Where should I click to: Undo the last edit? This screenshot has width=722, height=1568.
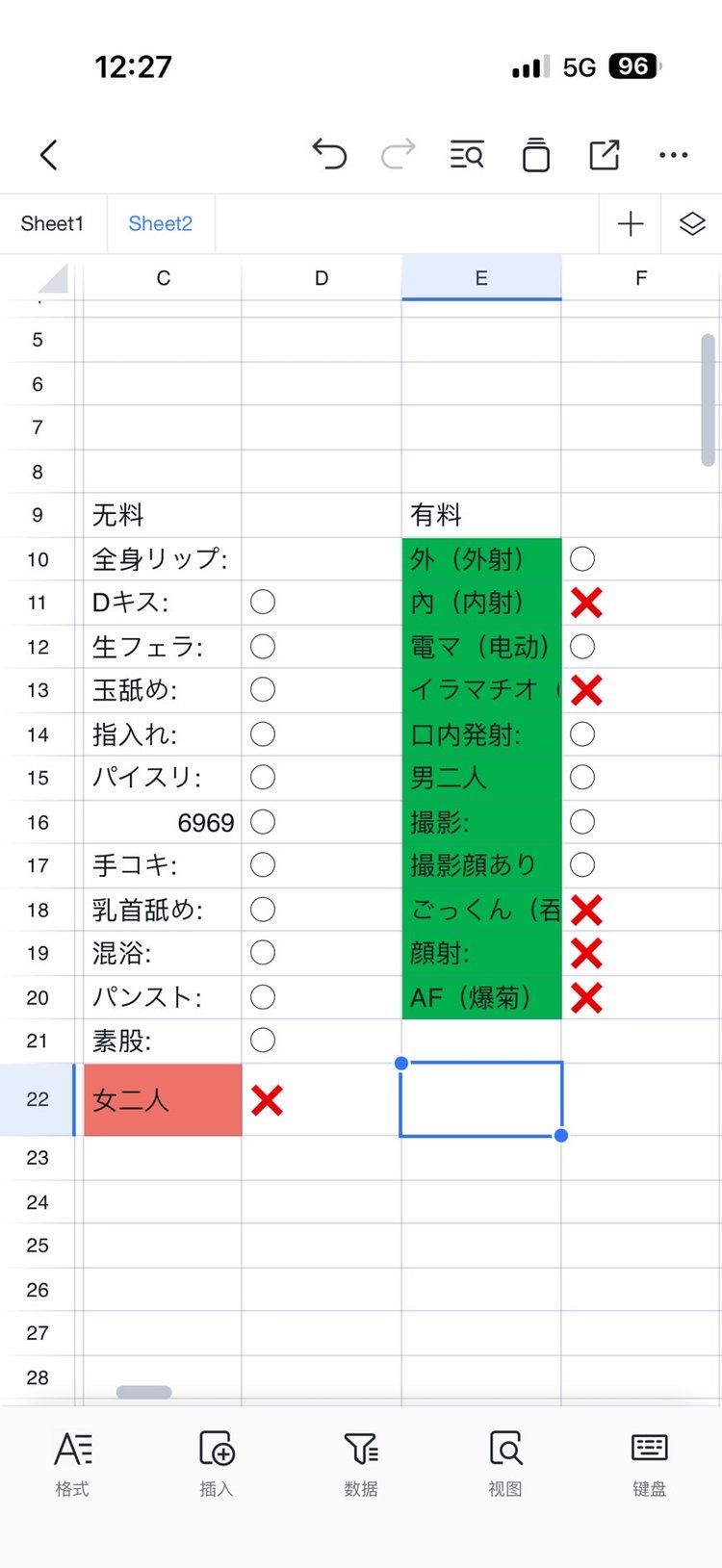pos(329,154)
